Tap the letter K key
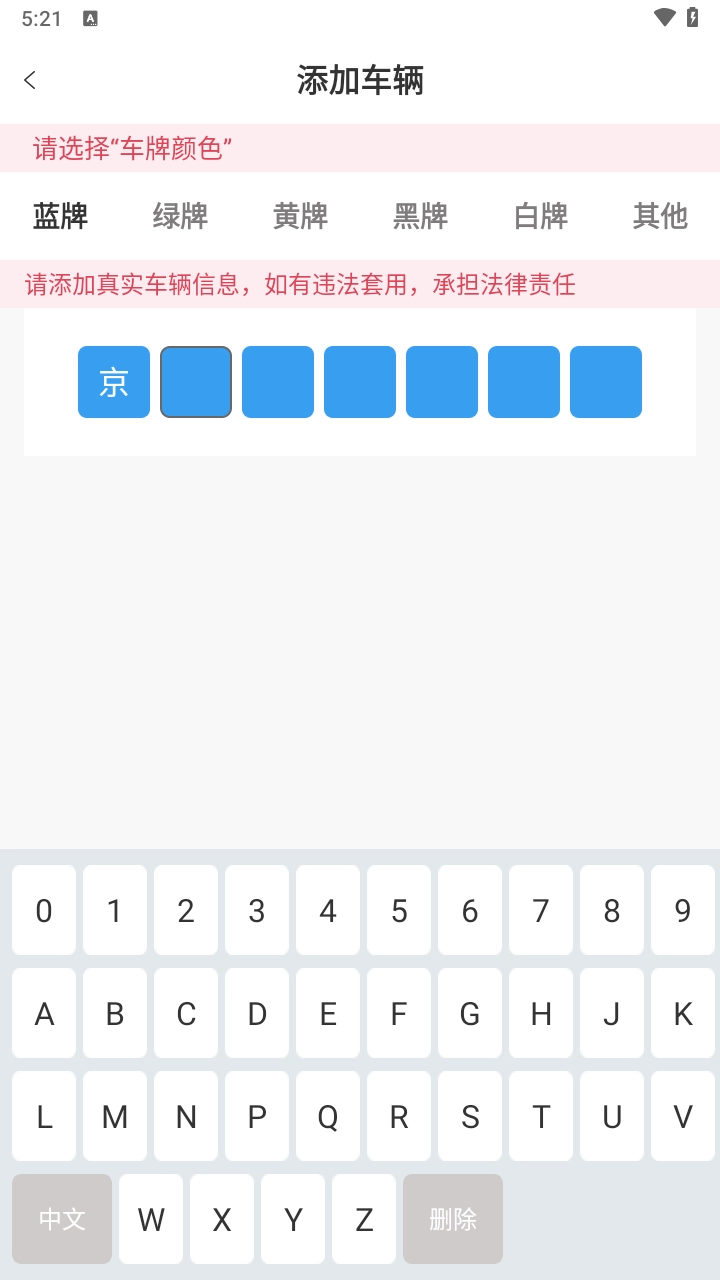 (683, 1013)
